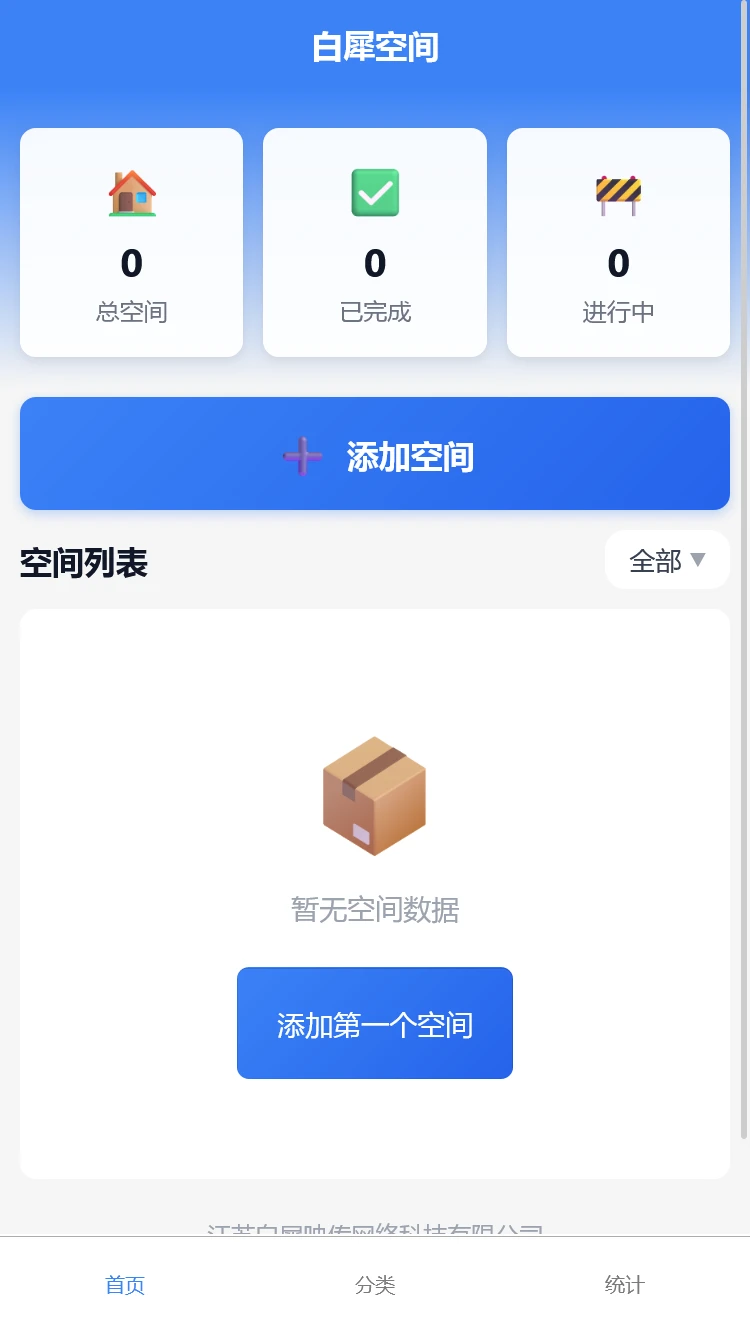Open the space status filter selector

666,560
